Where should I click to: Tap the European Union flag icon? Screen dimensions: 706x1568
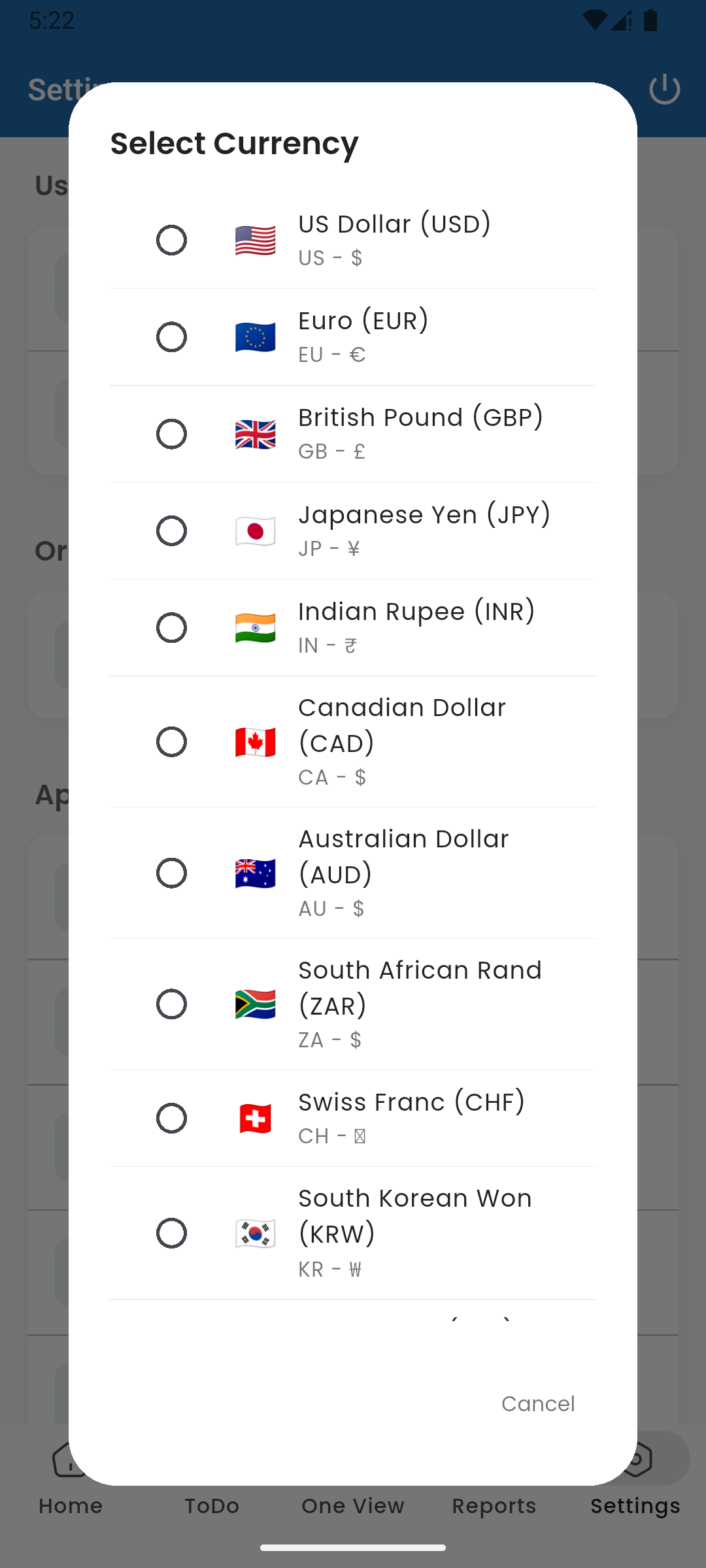point(255,337)
